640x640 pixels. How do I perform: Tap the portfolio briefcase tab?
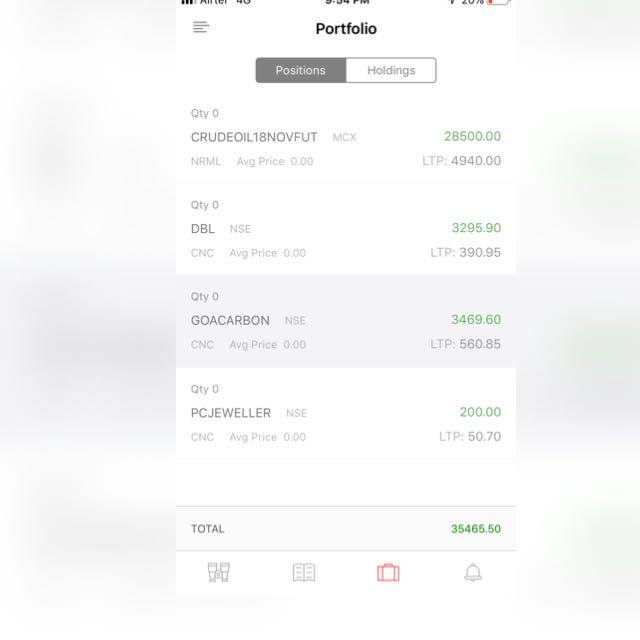click(x=388, y=572)
